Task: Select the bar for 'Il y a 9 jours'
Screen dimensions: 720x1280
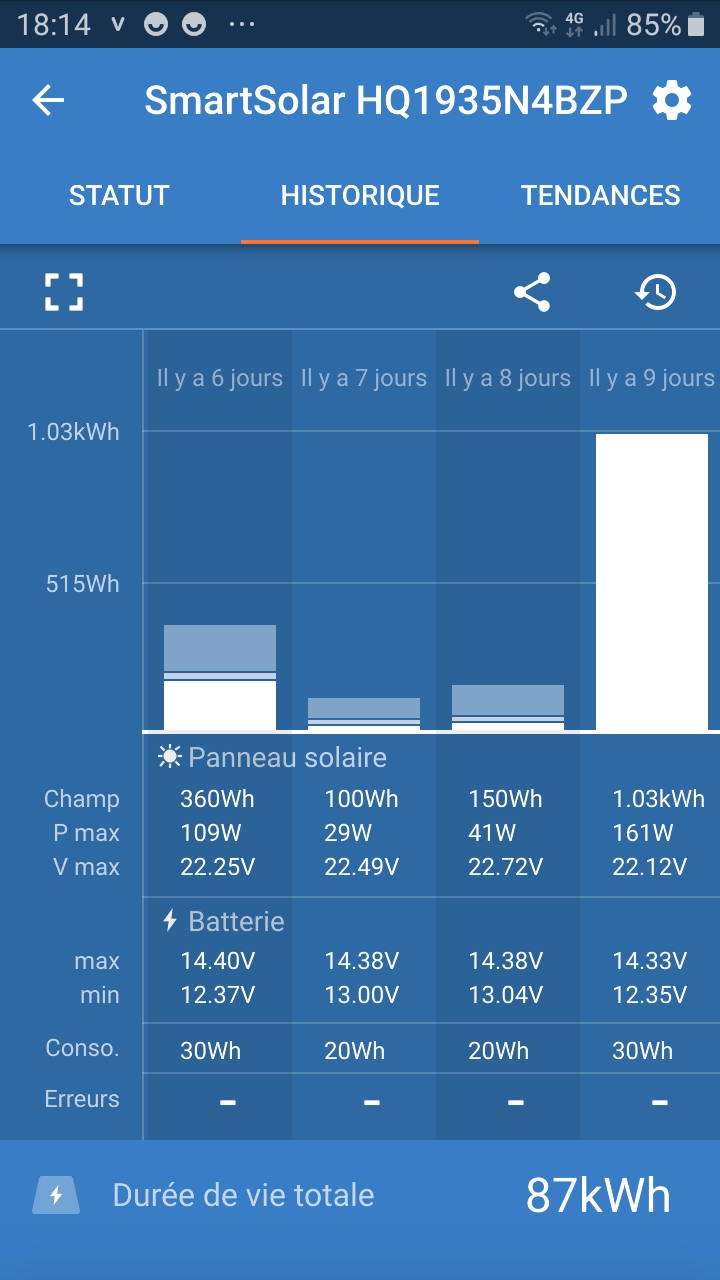Action: pos(652,582)
